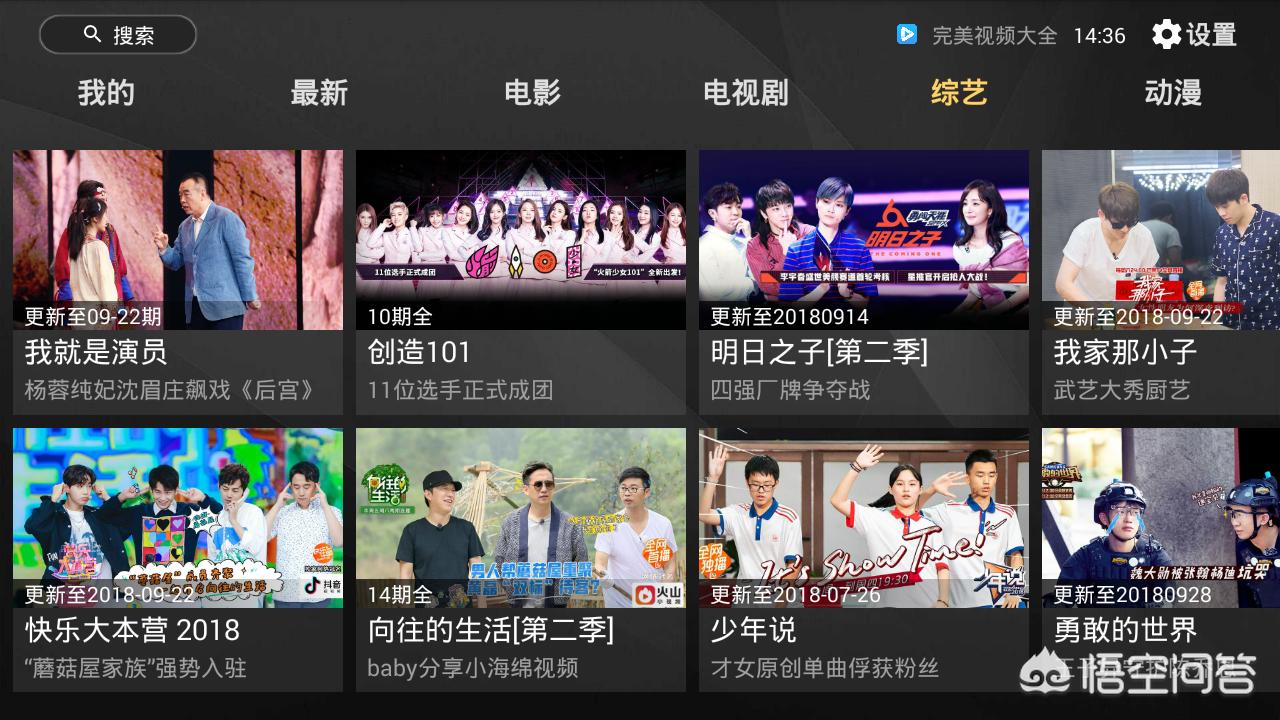Switch to the 我的 tab
The height and width of the screenshot is (720, 1280).
pyautogui.click(x=106, y=93)
